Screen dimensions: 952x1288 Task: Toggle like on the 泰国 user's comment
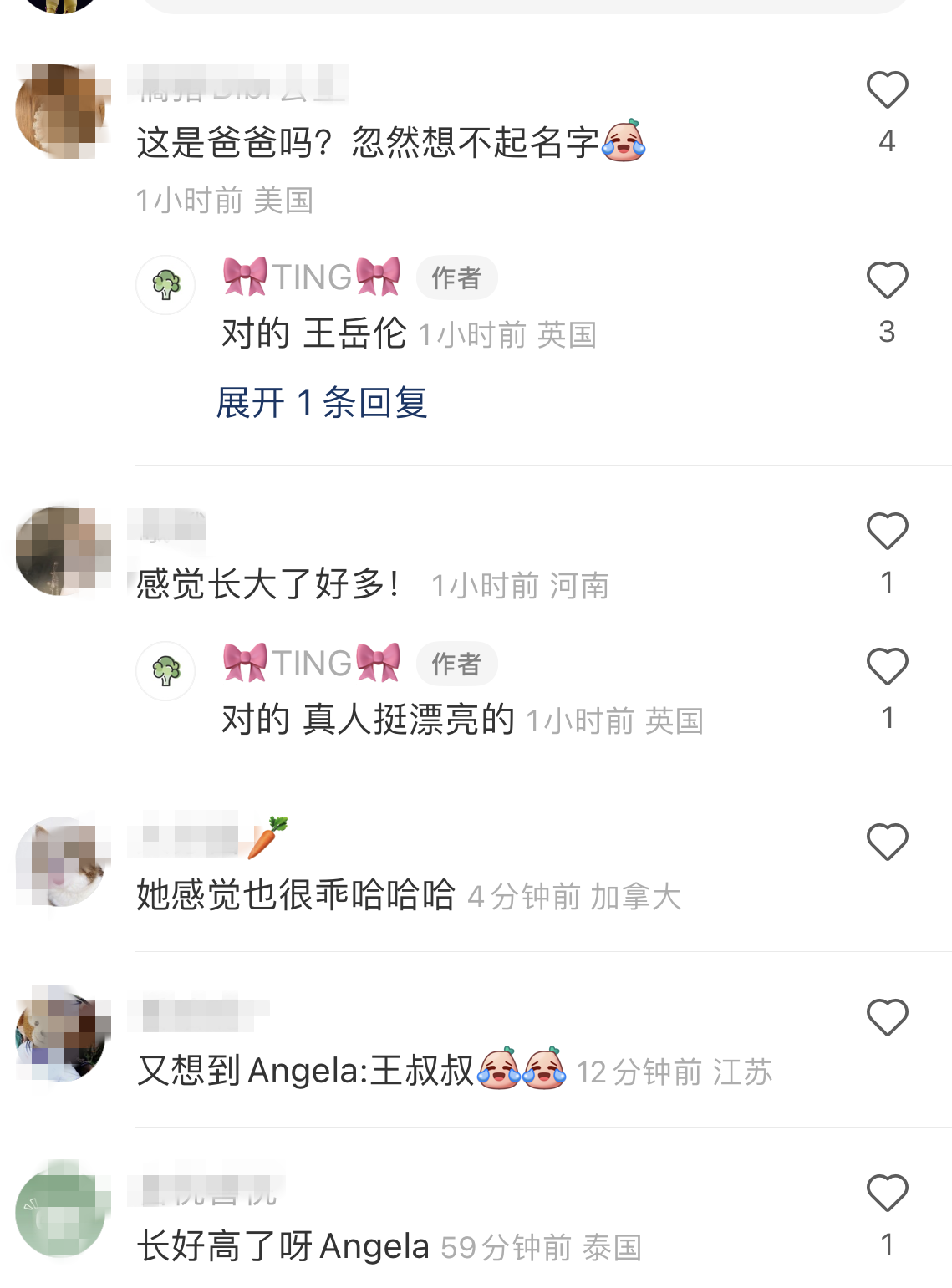[888, 1194]
